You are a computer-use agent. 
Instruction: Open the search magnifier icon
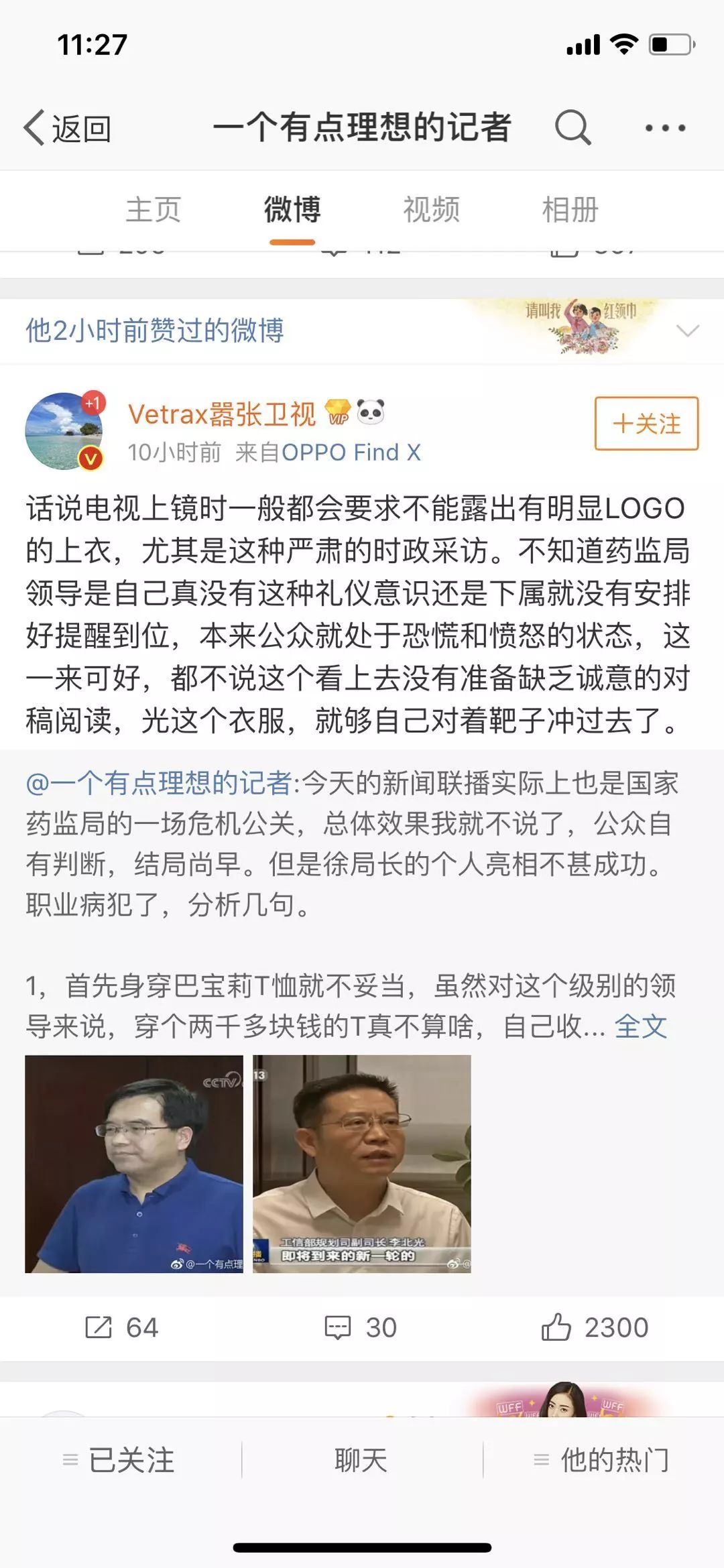click(x=573, y=127)
